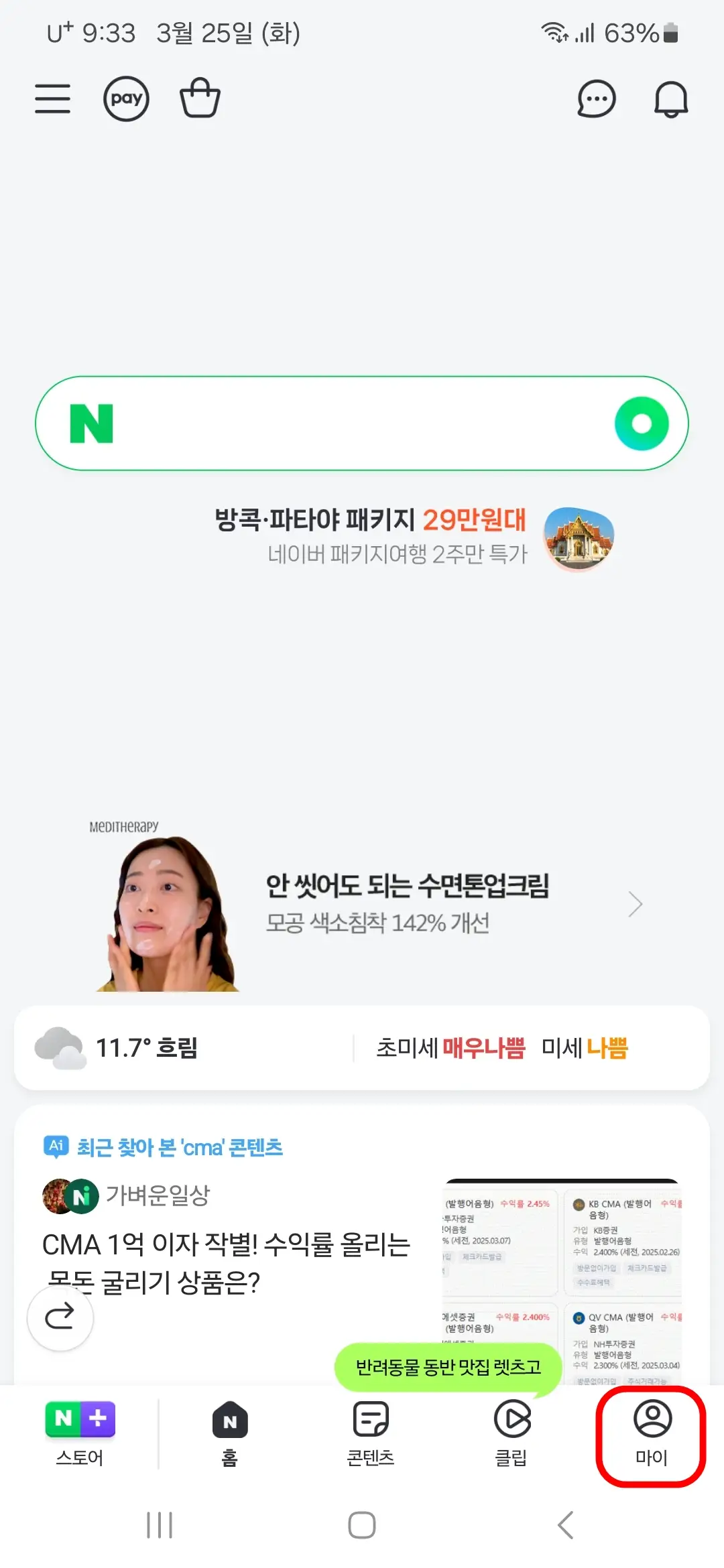Open the chat bubble icon top right
This screenshot has height=1568, width=724.
(594, 98)
